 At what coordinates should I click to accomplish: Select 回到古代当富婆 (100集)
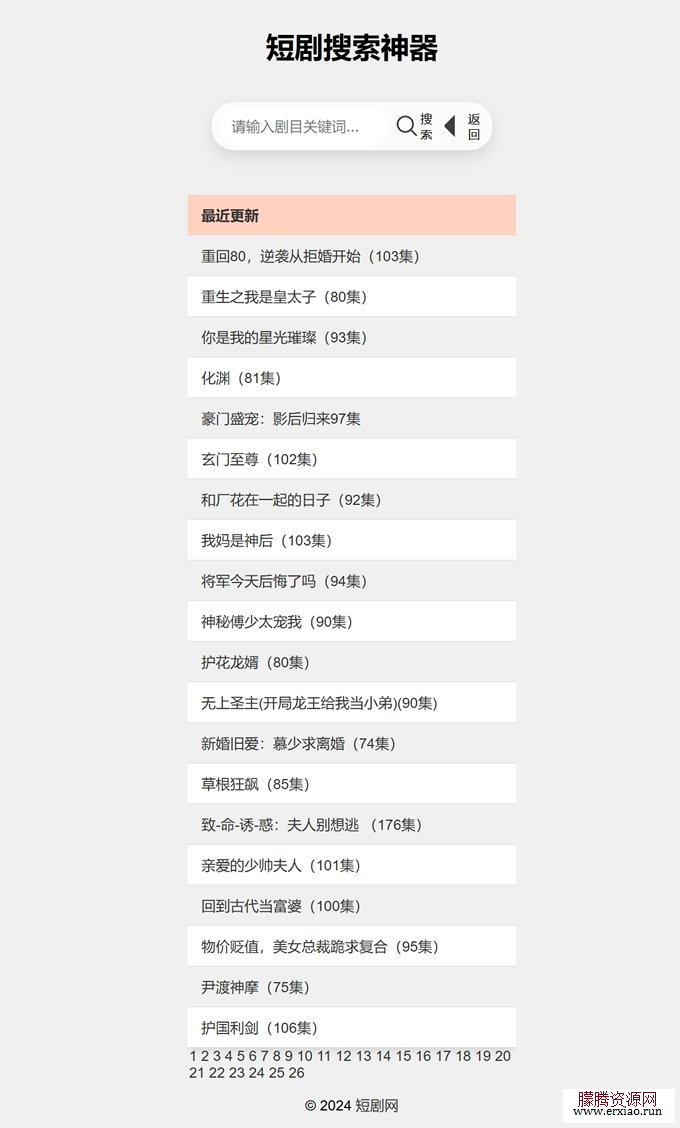[x=352, y=906]
